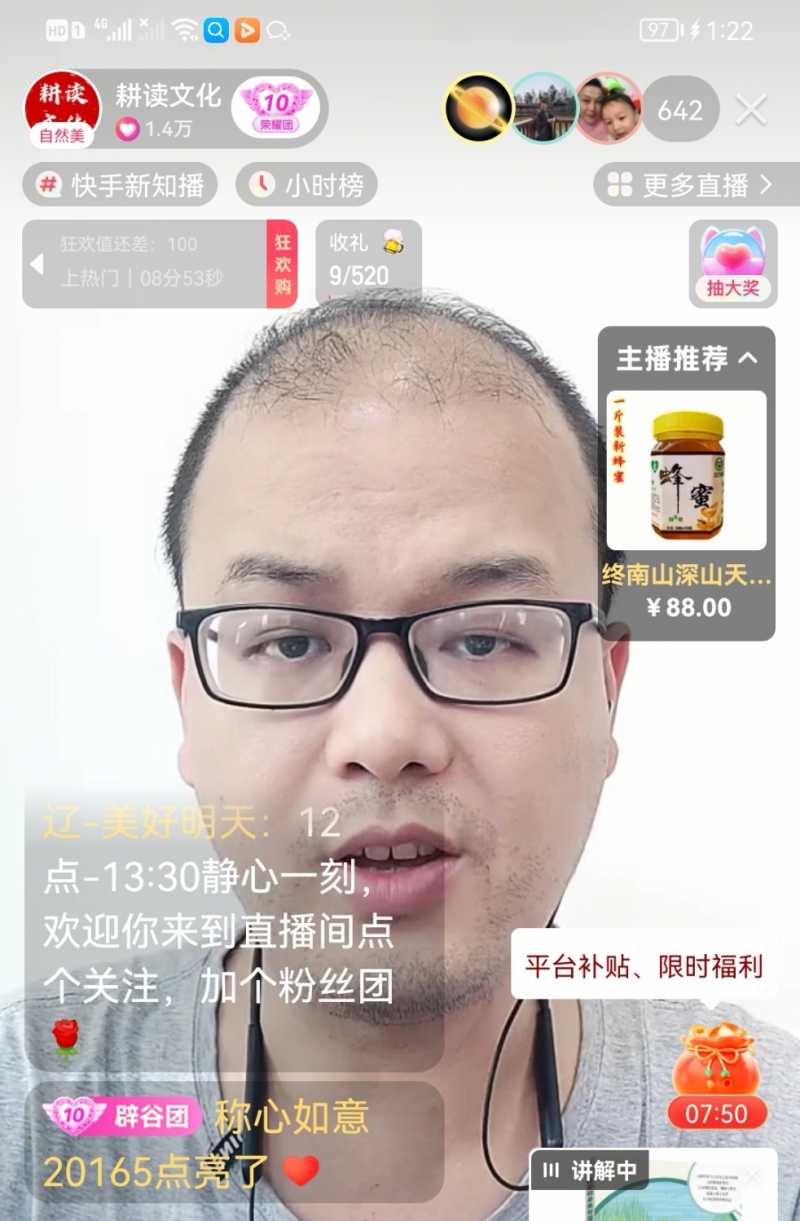This screenshot has height=1221, width=800.
Task: Open the 荣耀团 fan group badge
Action: click(278, 109)
